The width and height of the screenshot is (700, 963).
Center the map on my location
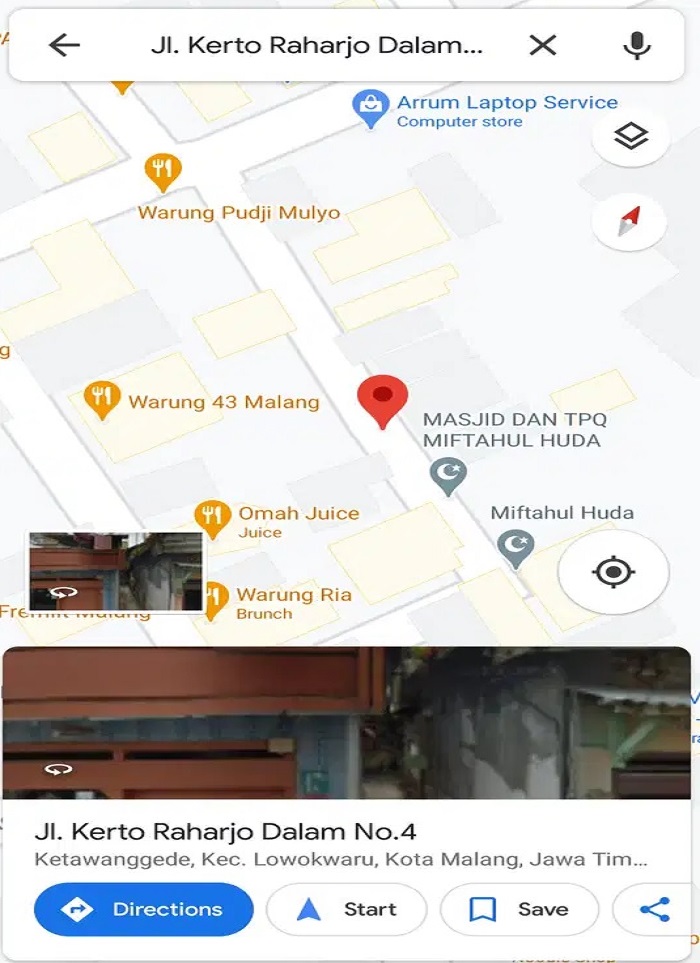[x=613, y=572]
